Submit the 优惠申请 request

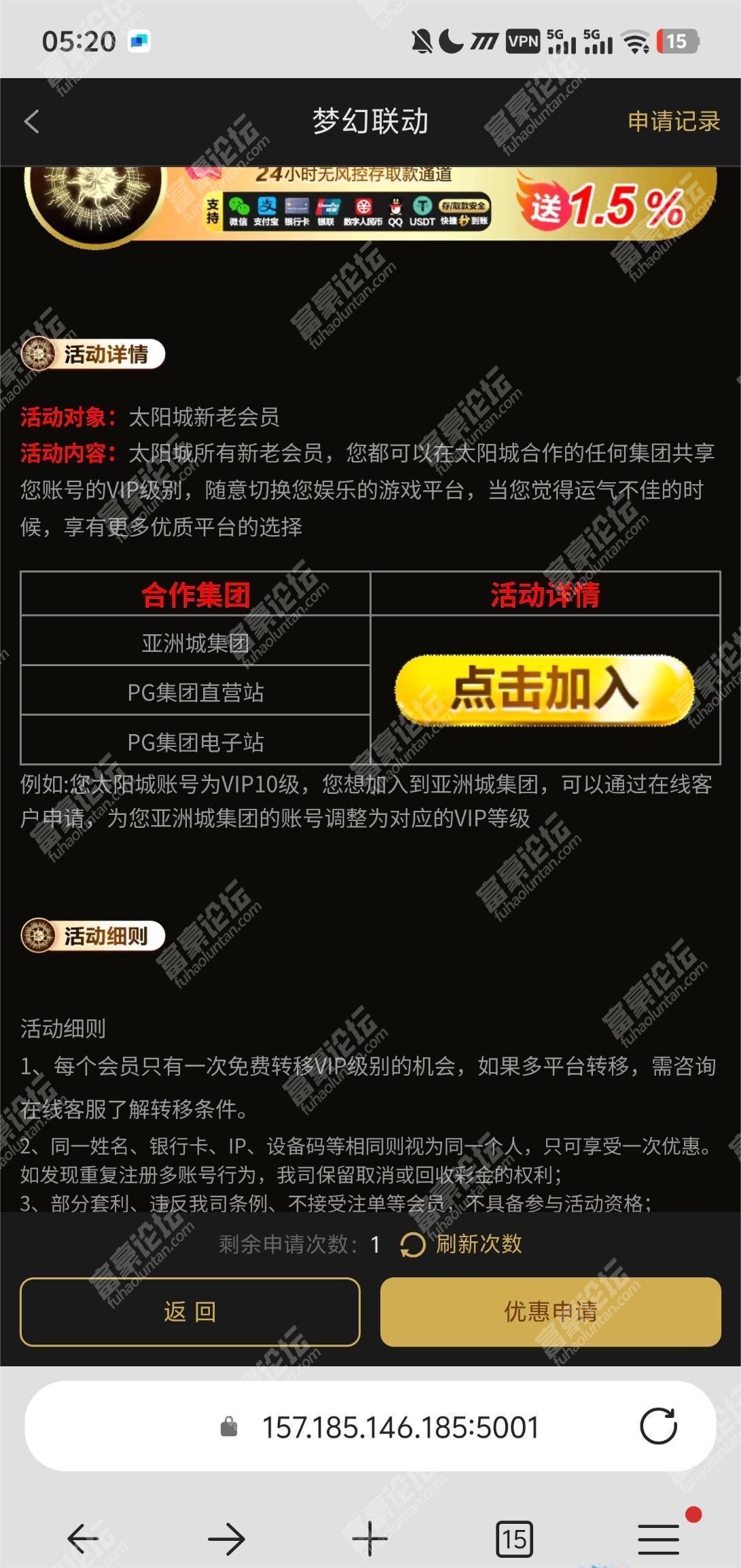click(x=550, y=1311)
